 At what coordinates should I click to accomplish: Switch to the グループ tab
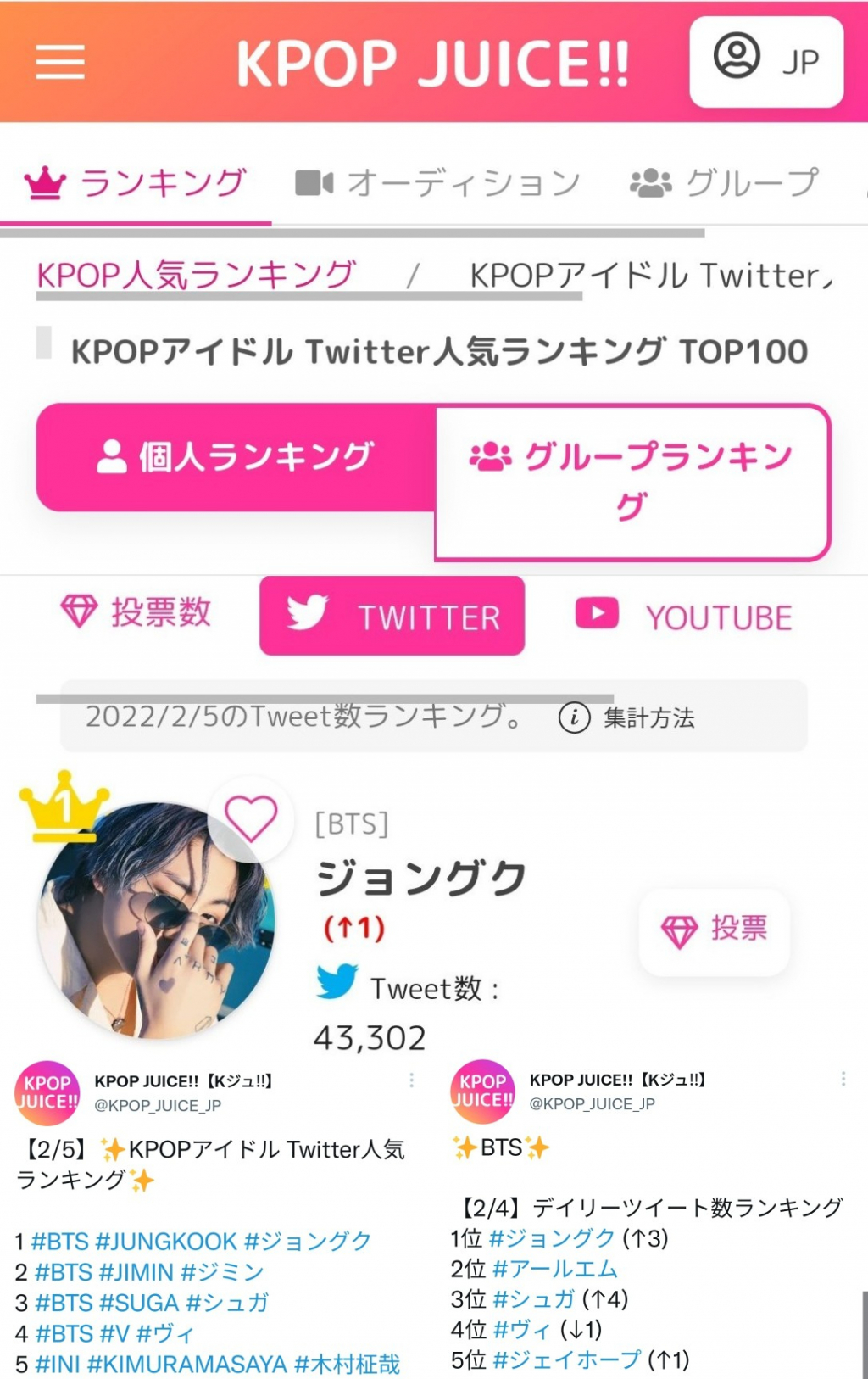(x=726, y=182)
